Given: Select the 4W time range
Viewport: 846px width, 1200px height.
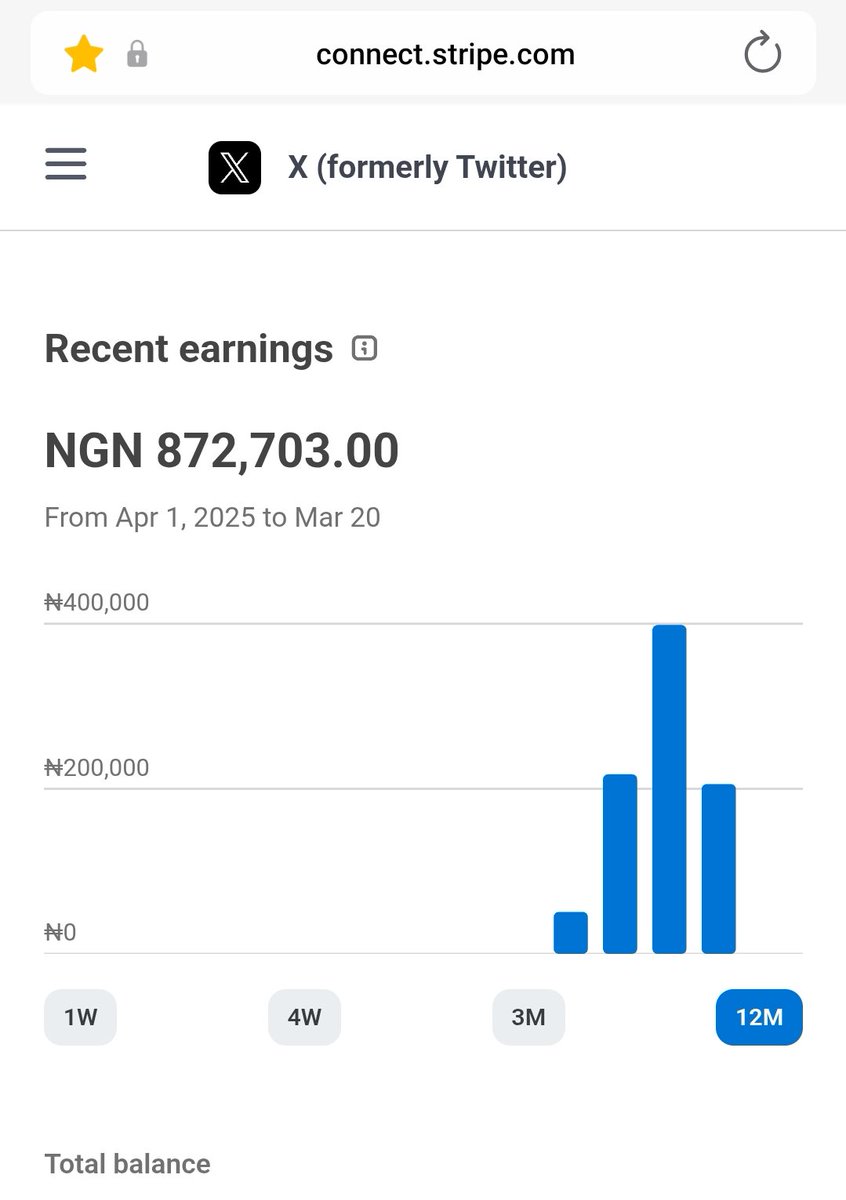Looking at the screenshot, I should pos(304,1017).
